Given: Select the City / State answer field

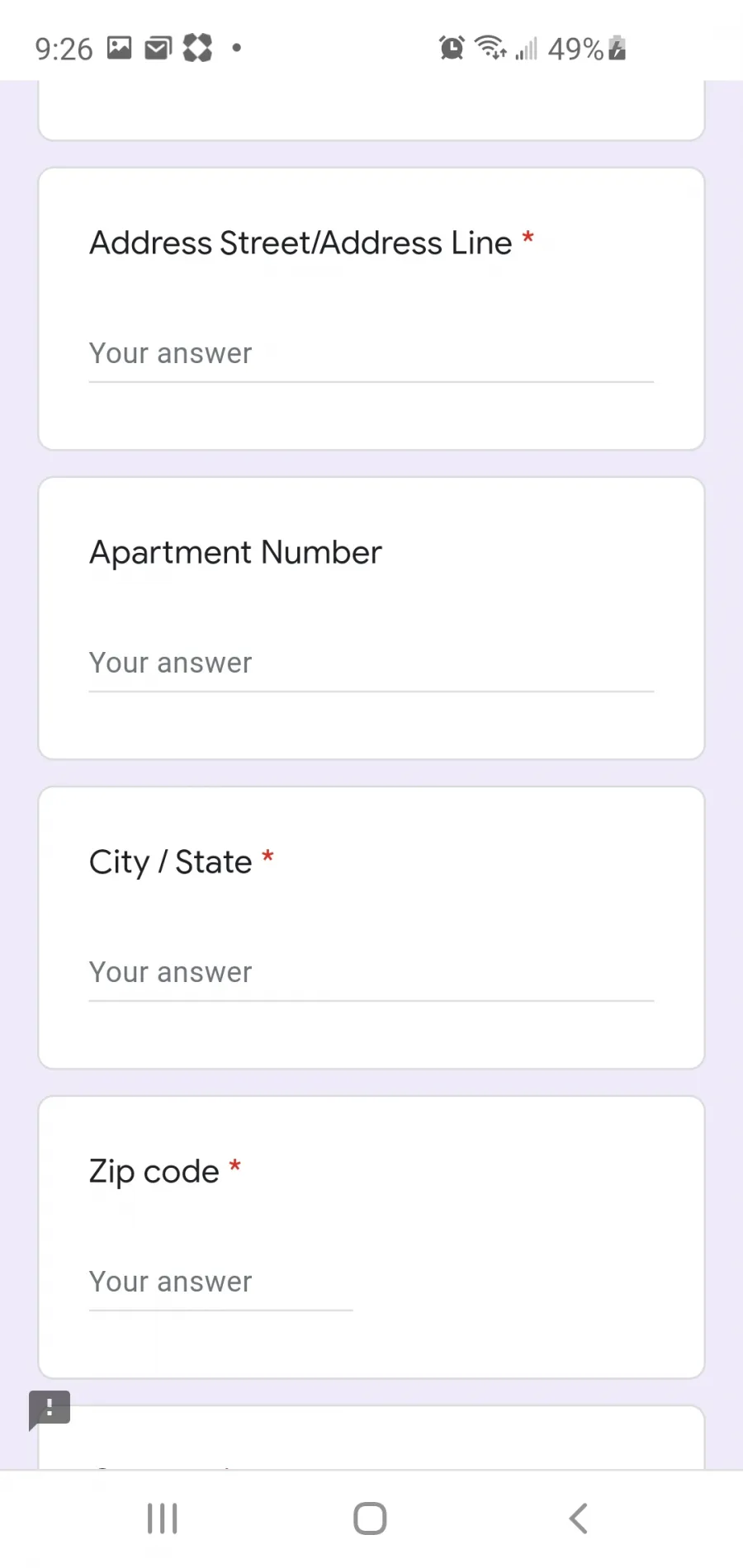Looking at the screenshot, I should (x=371, y=974).
